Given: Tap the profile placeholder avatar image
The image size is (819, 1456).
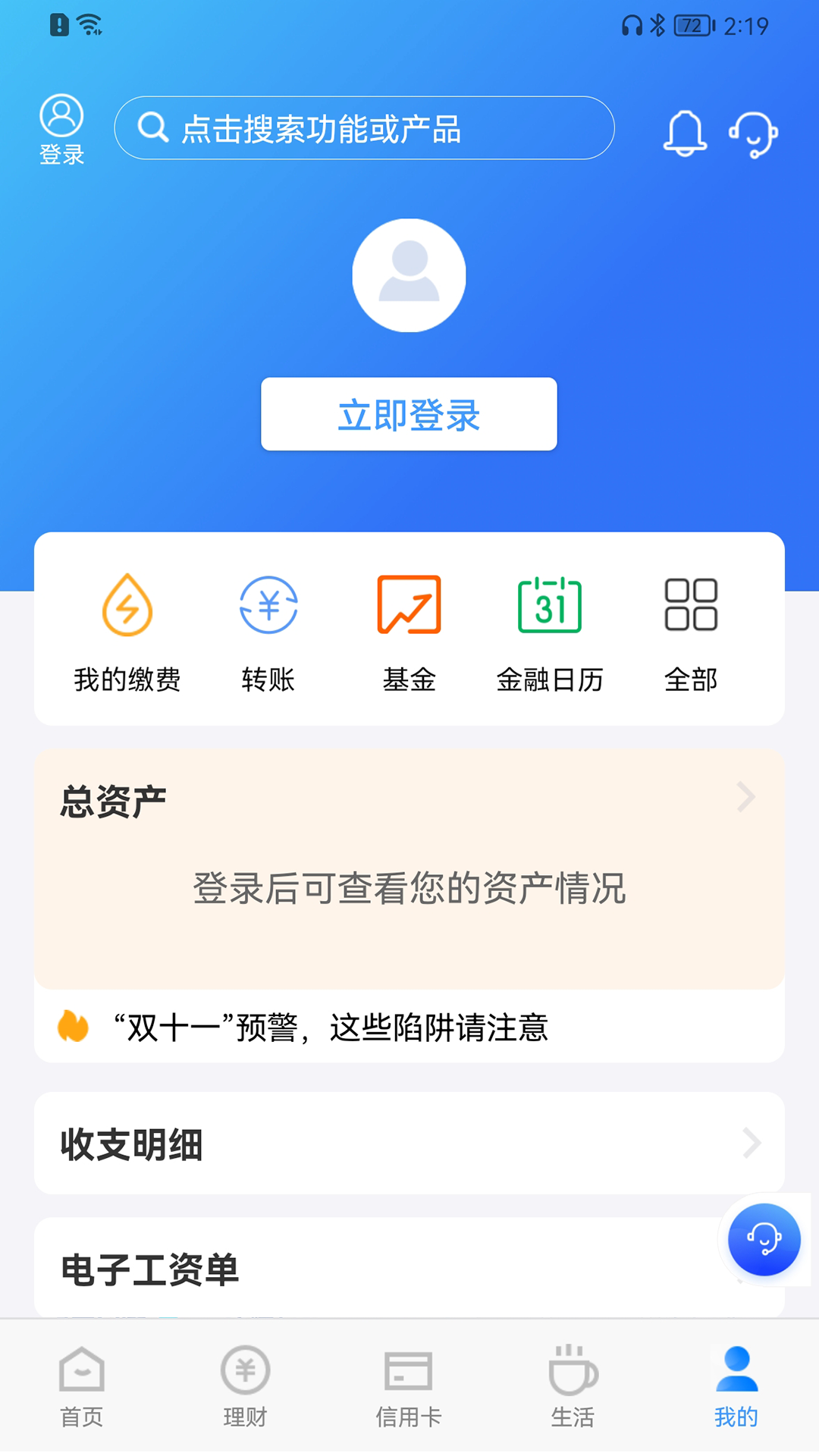Looking at the screenshot, I should [x=409, y=275].
